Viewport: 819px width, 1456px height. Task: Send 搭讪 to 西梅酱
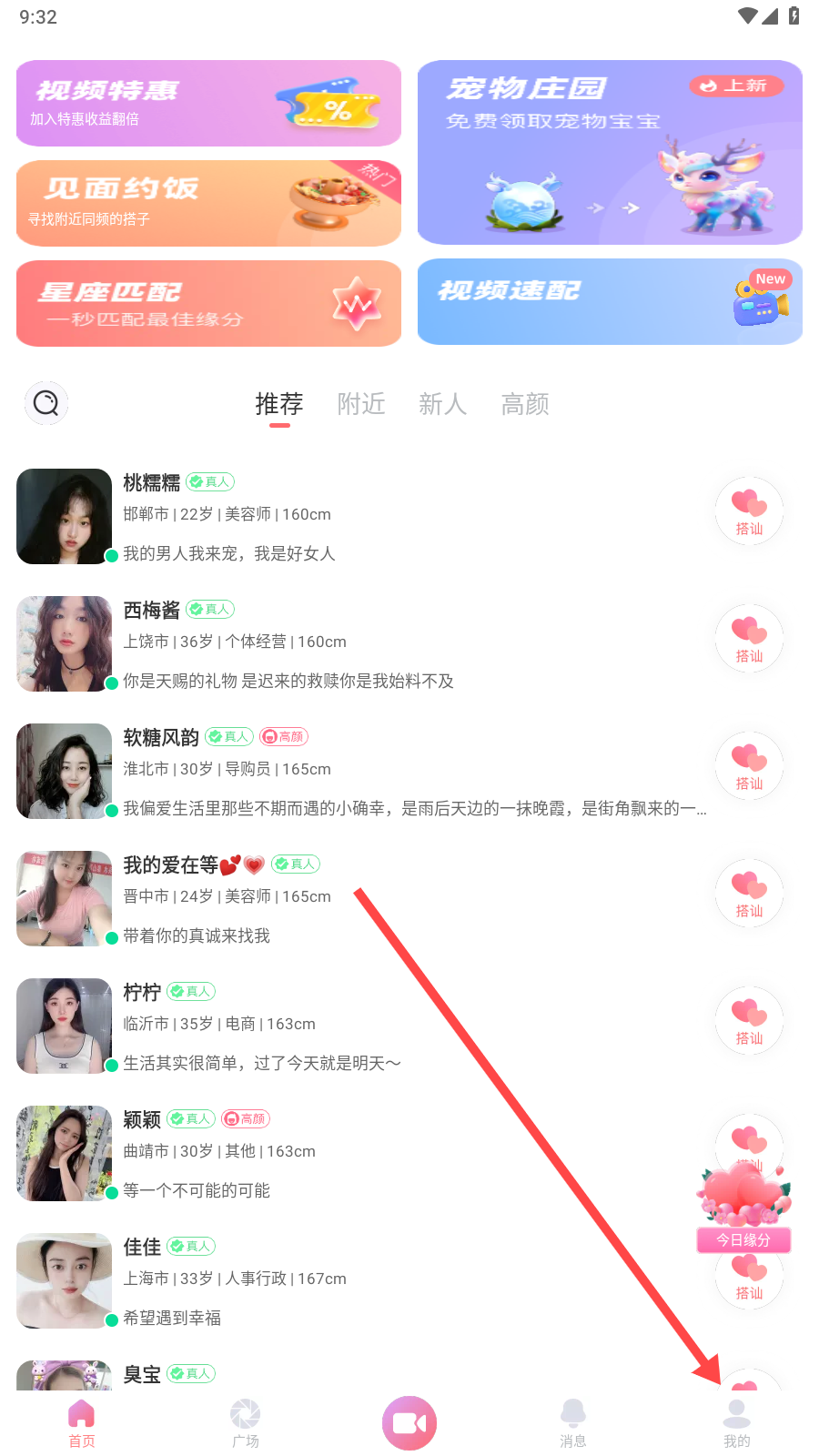coord(749,639)
